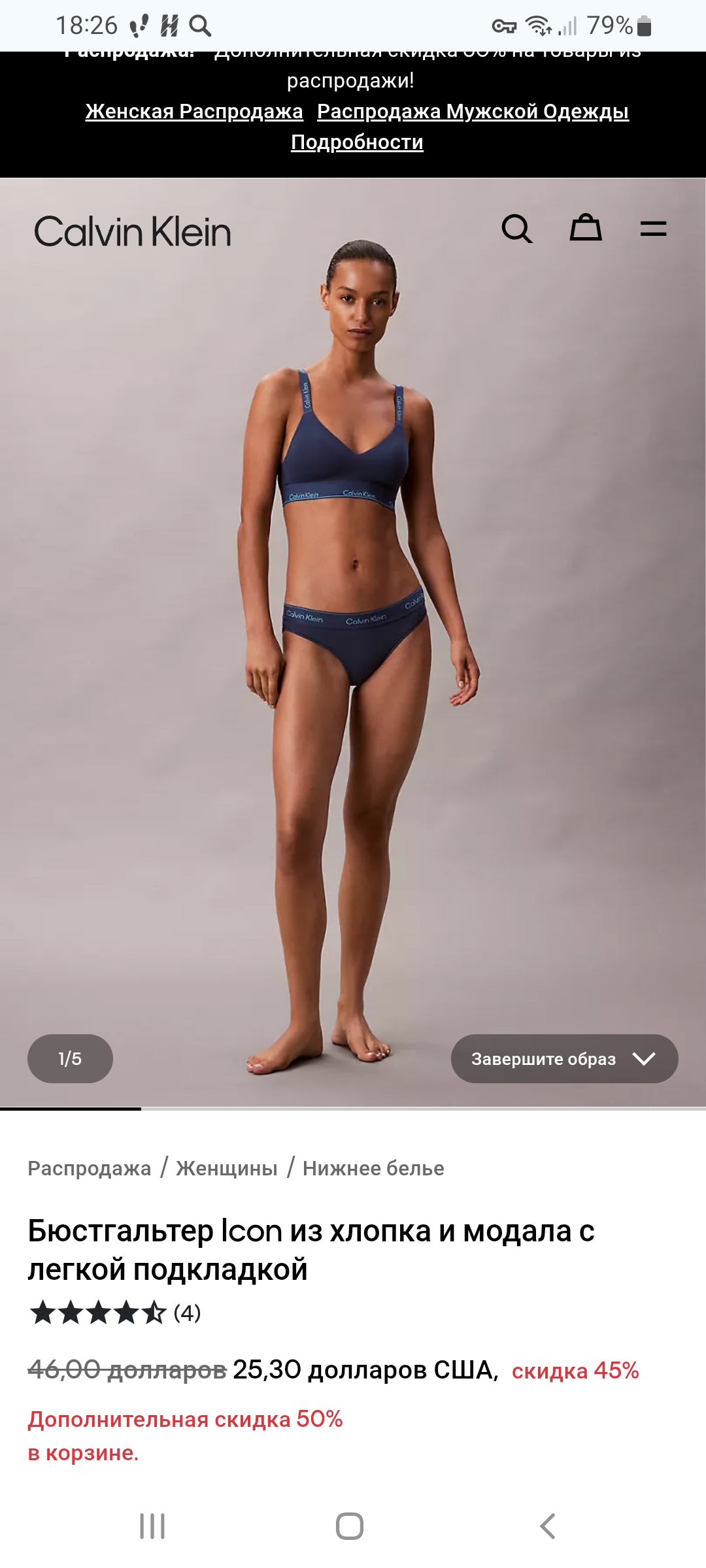Open Женская Распродажа link
Image resolution: width=706 pixels, height=1568 pixels.
click(194, 112)
